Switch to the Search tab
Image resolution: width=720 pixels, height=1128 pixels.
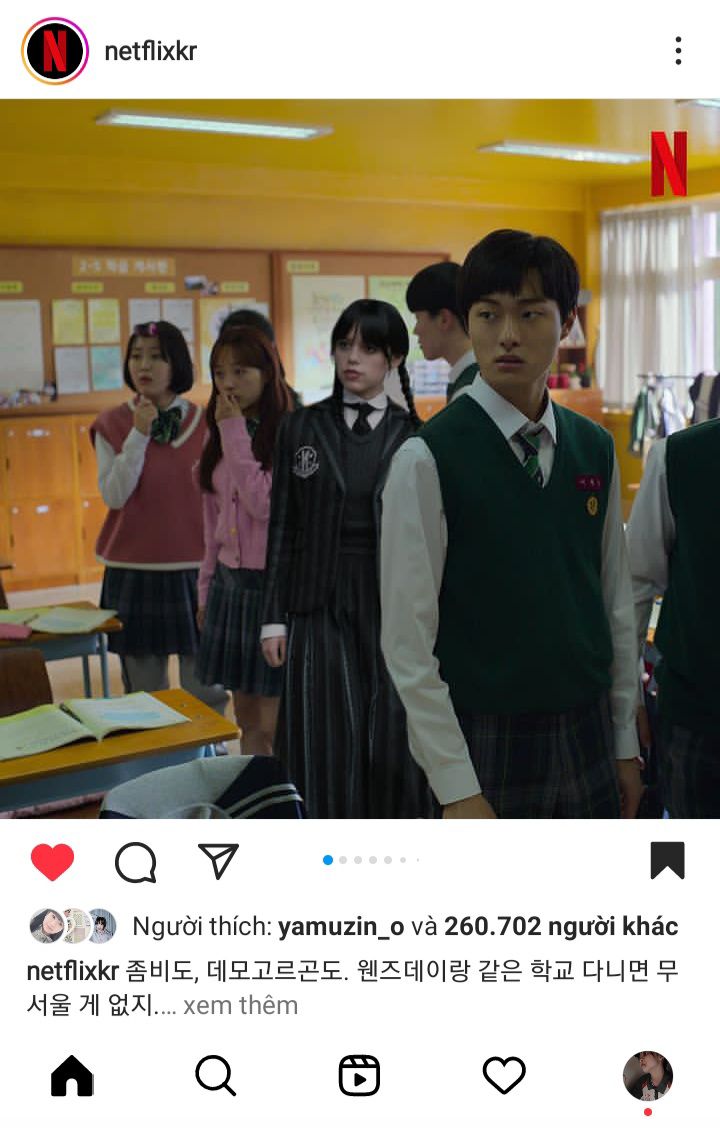point(215,1076)
